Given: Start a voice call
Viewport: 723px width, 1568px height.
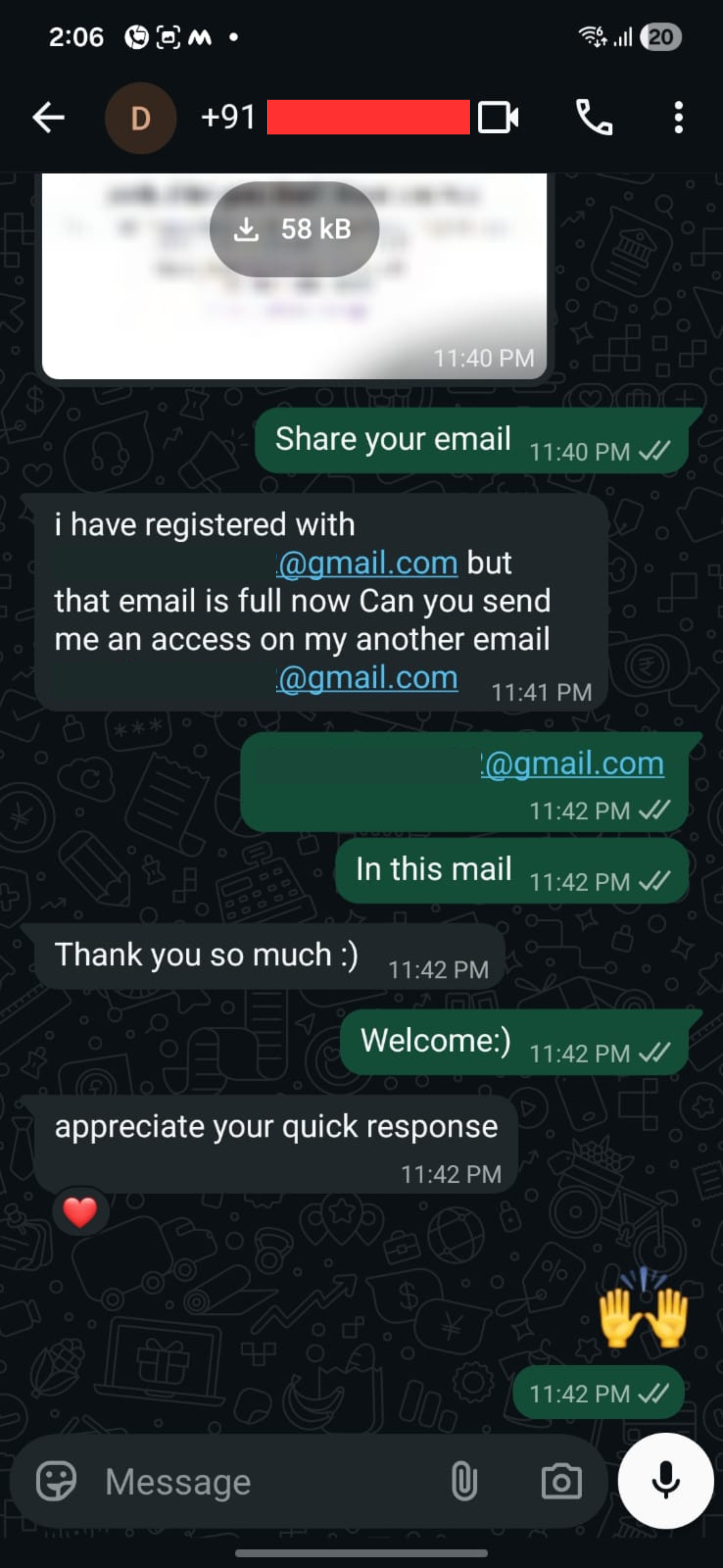Looking at the screenshot, I should point(594,118).
